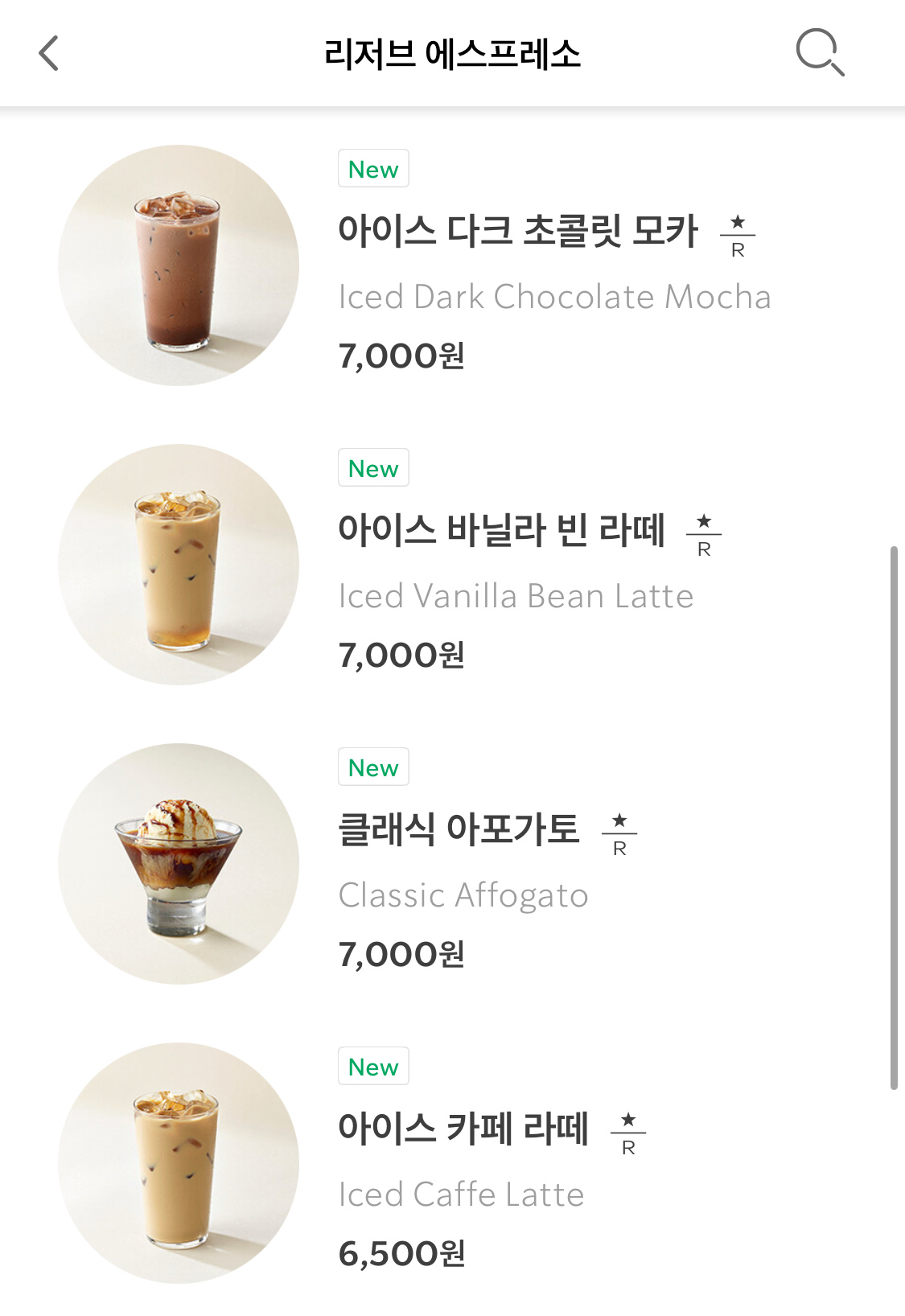The image size is (905, 1316).
Task: Open the Iced Dark Chocolate Mocha item
Action: pos(518,232)
